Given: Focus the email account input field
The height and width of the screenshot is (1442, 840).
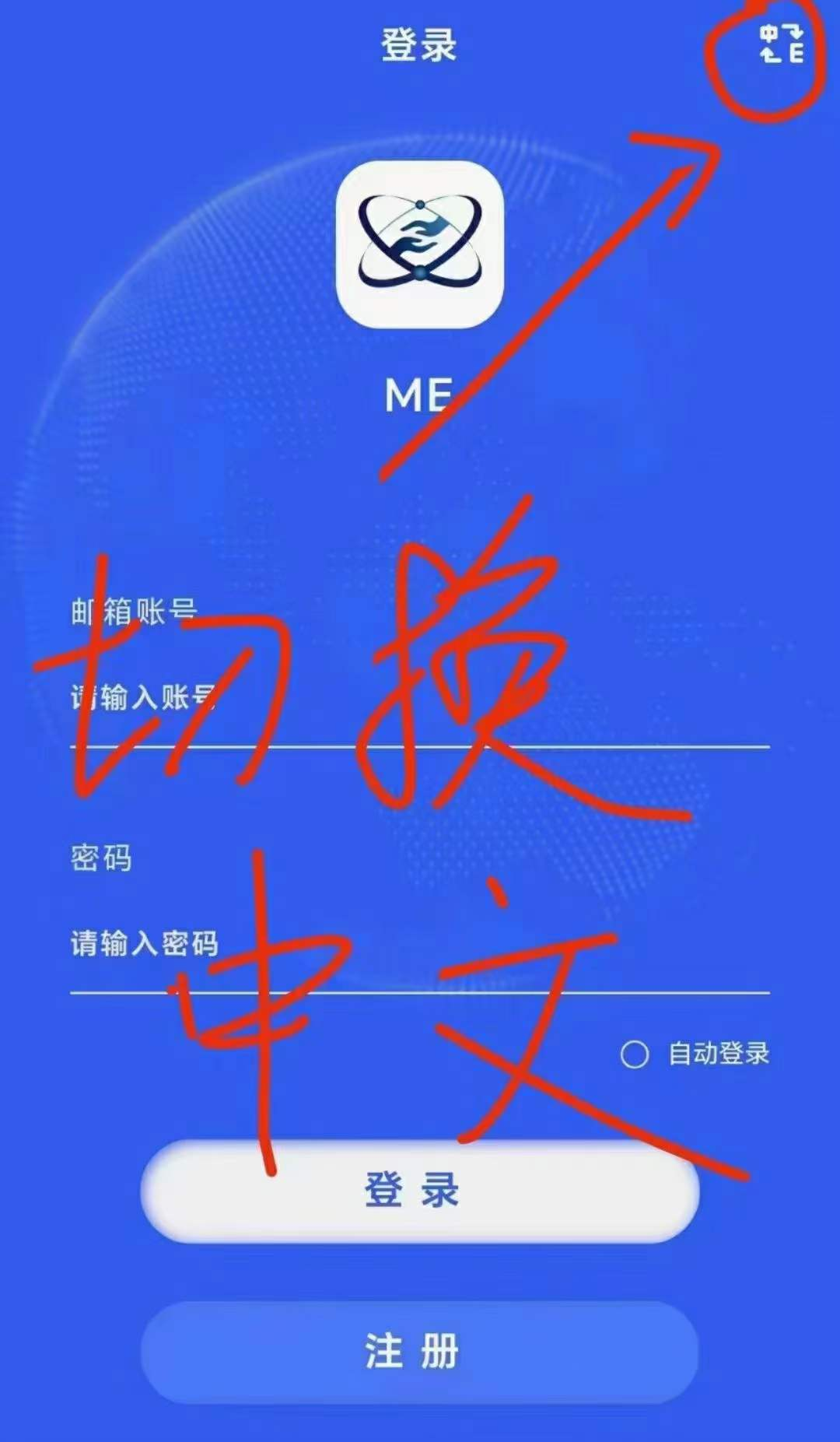Looking at the screenshot, I should [420, 698].
